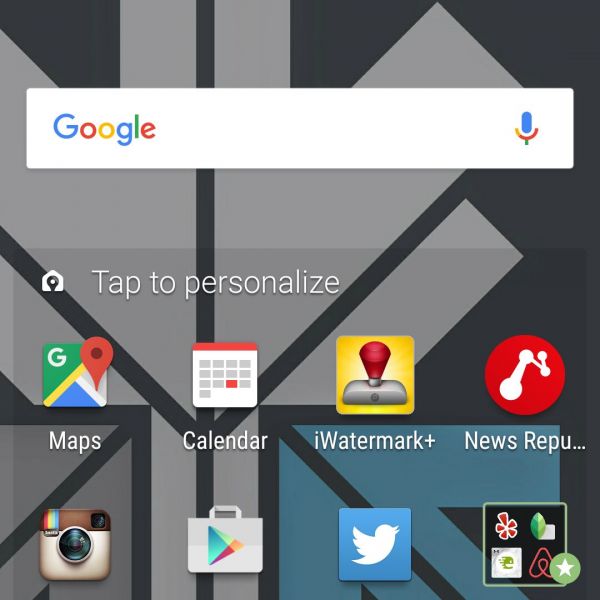Screen dimensions: 600x600
Task: Launch the News Republic app
Action: coord(525,375)
